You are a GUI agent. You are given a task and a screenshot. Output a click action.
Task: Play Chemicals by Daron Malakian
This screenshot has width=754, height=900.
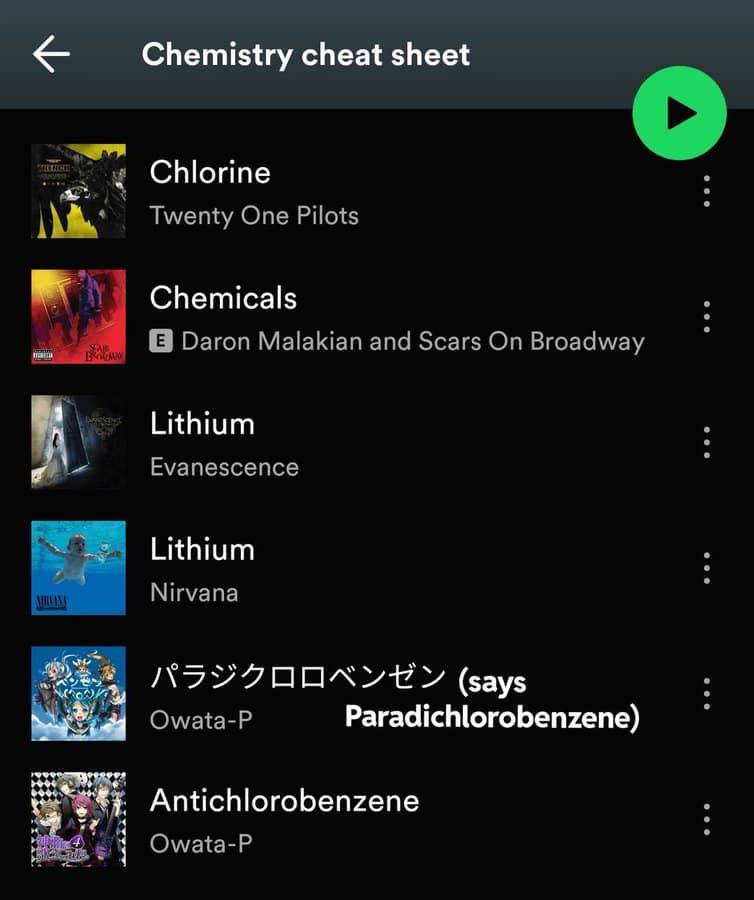pos(223,297)
